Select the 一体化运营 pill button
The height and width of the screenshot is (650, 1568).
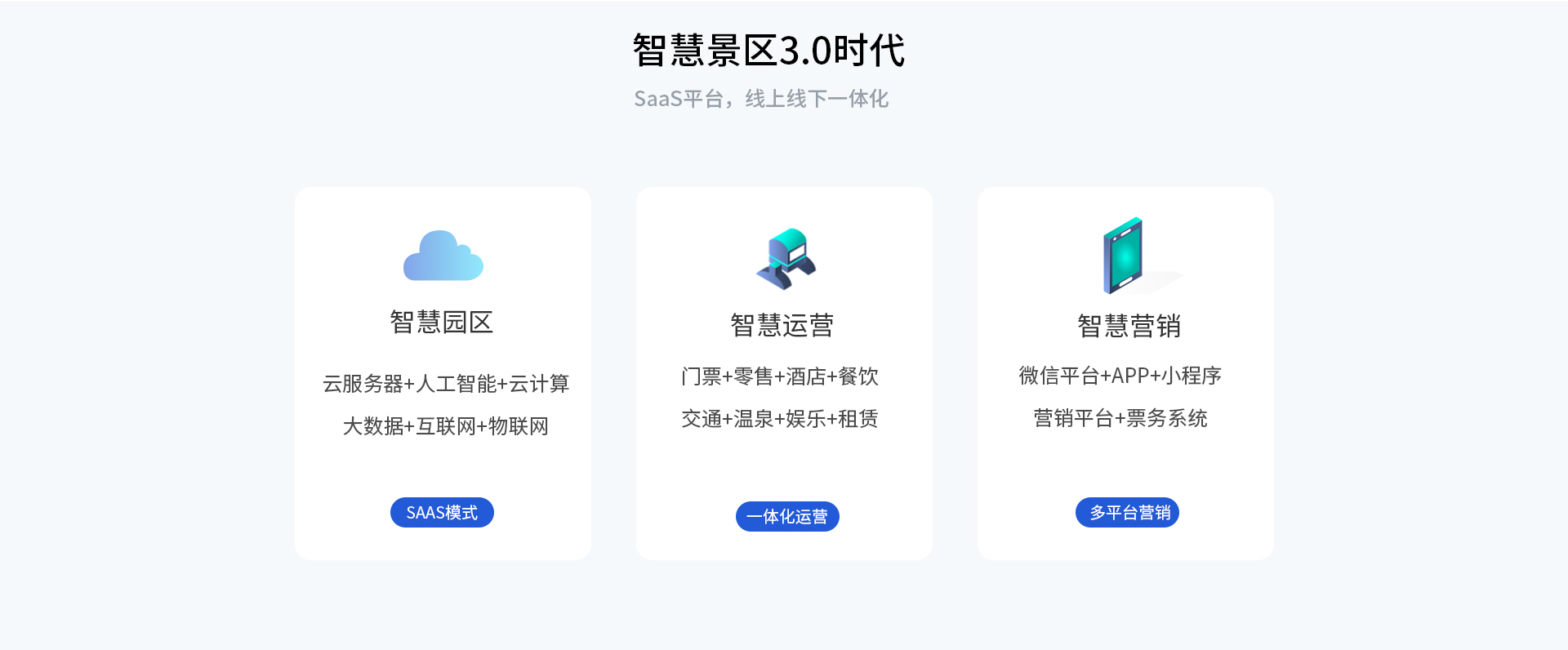pyautogui.click(x=787, y=517)
